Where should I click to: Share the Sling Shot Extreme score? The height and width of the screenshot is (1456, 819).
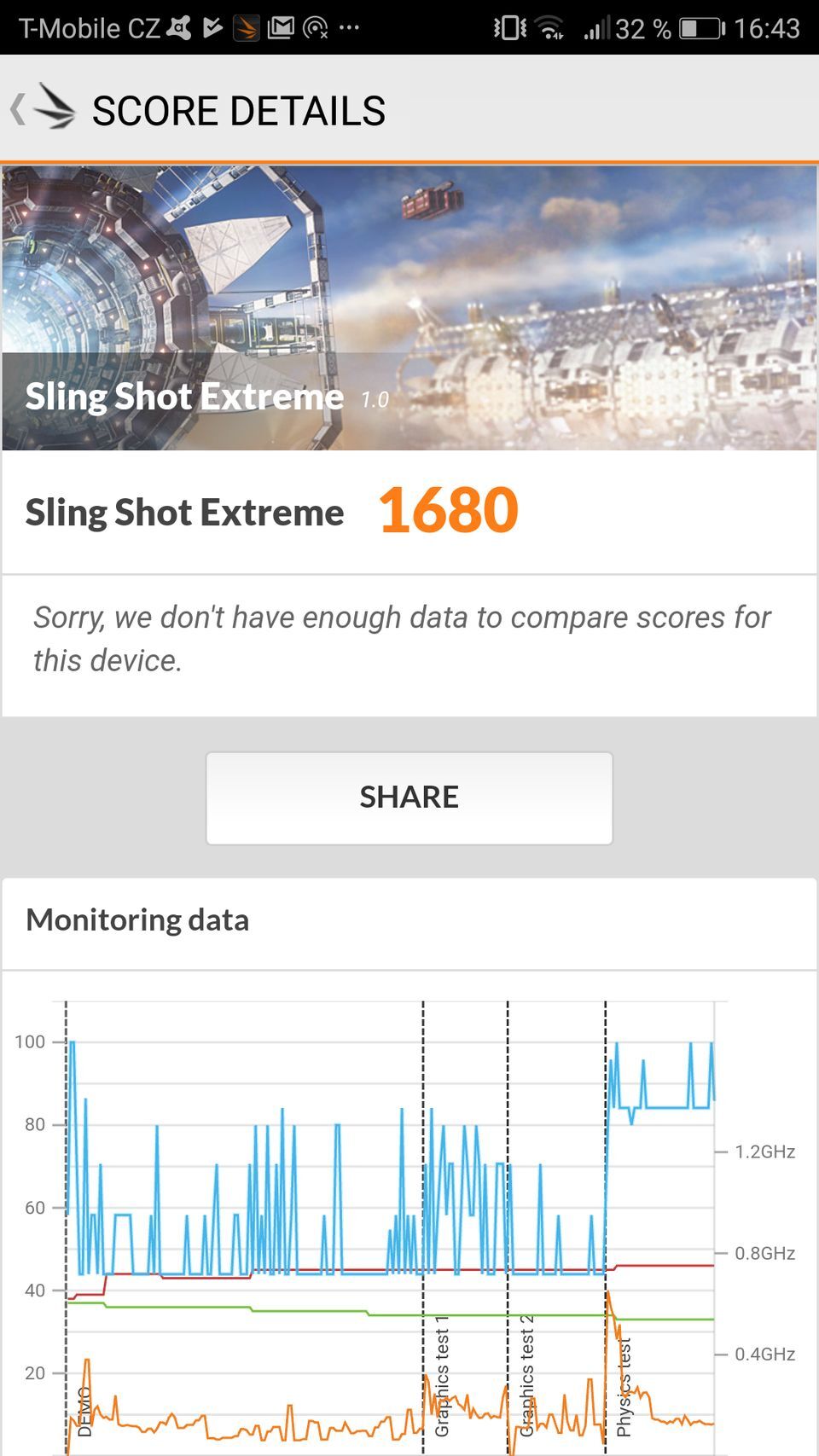click(409, 798)
